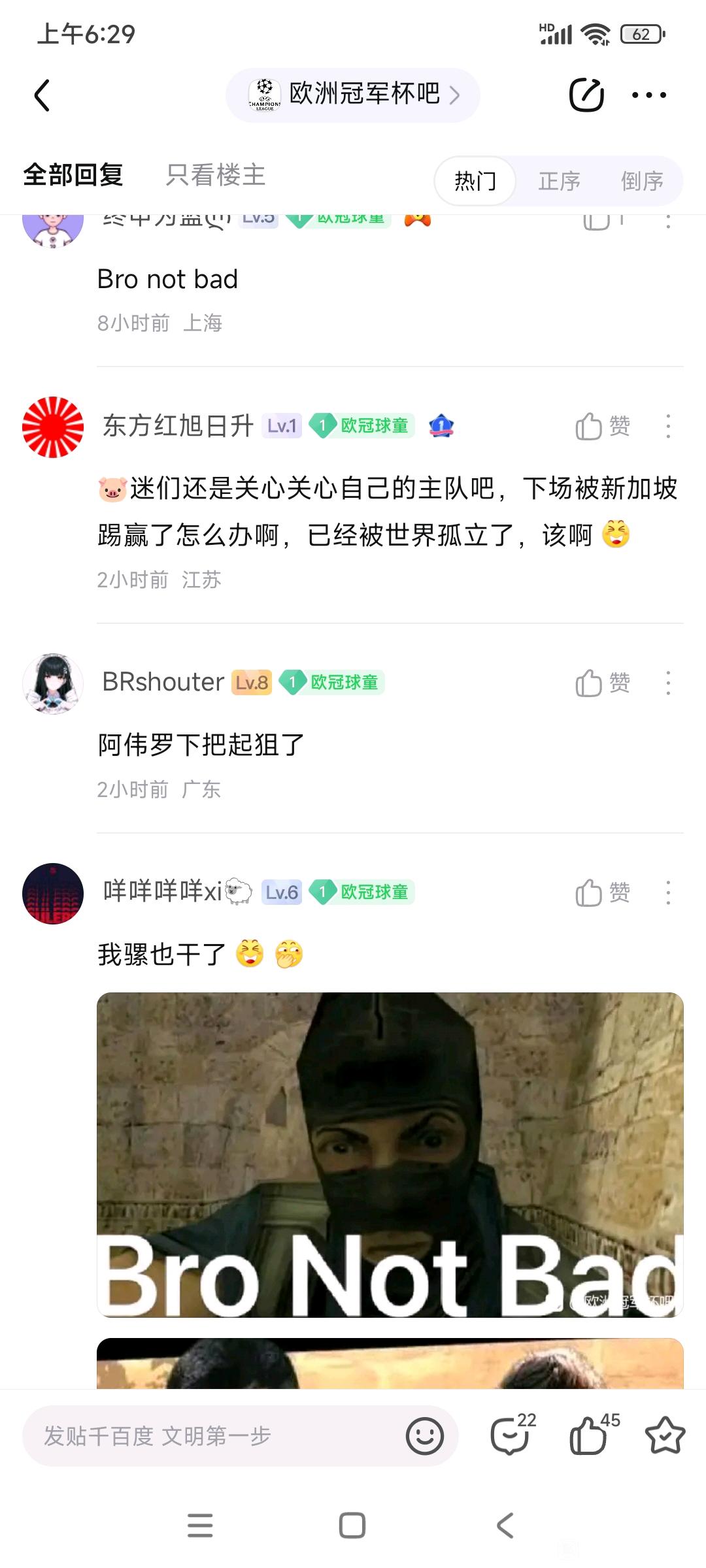Open the 欧洲冠军杯吧 forum chip
Viewport: 706px width, 1568px height.
(353, 95)
